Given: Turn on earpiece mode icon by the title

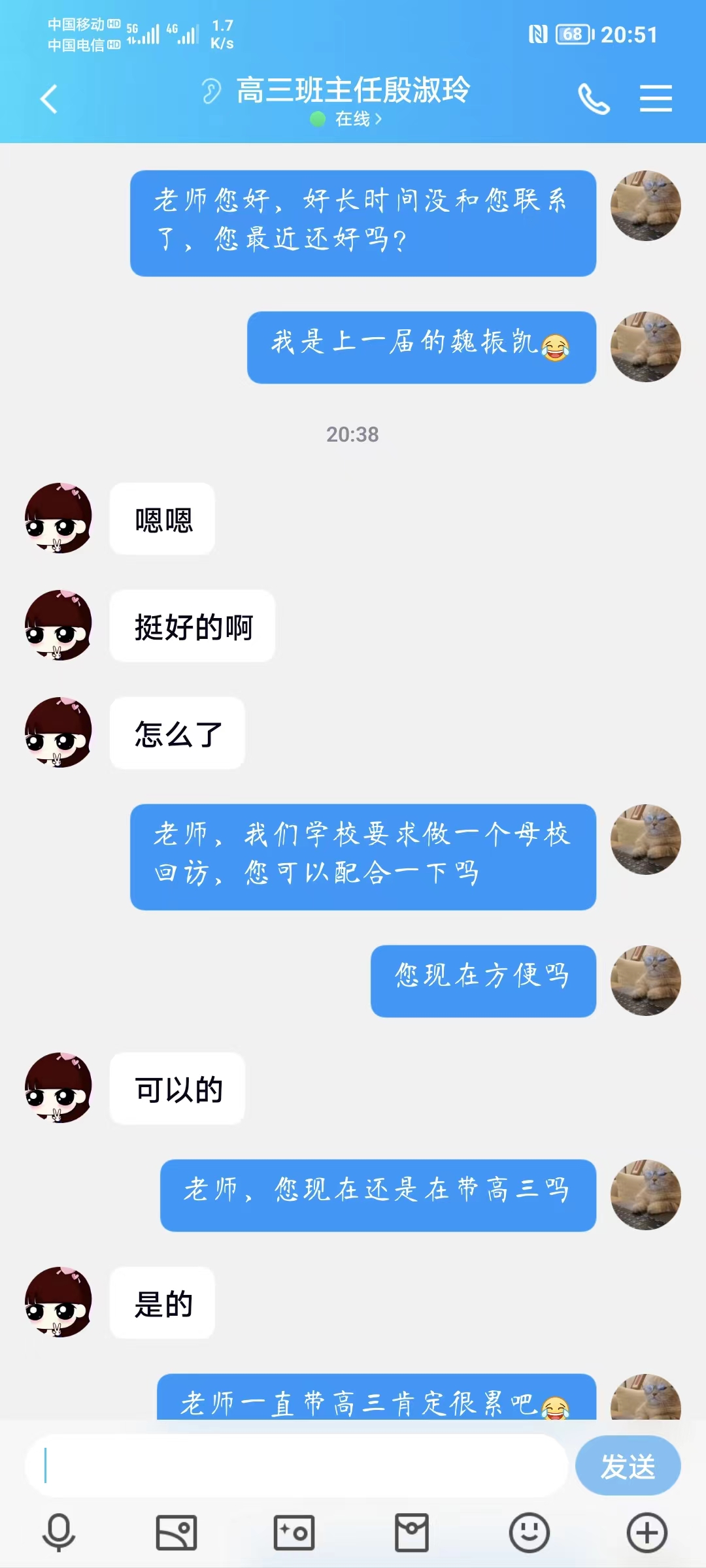Looking at the screenshot, I should coord(211,91).
